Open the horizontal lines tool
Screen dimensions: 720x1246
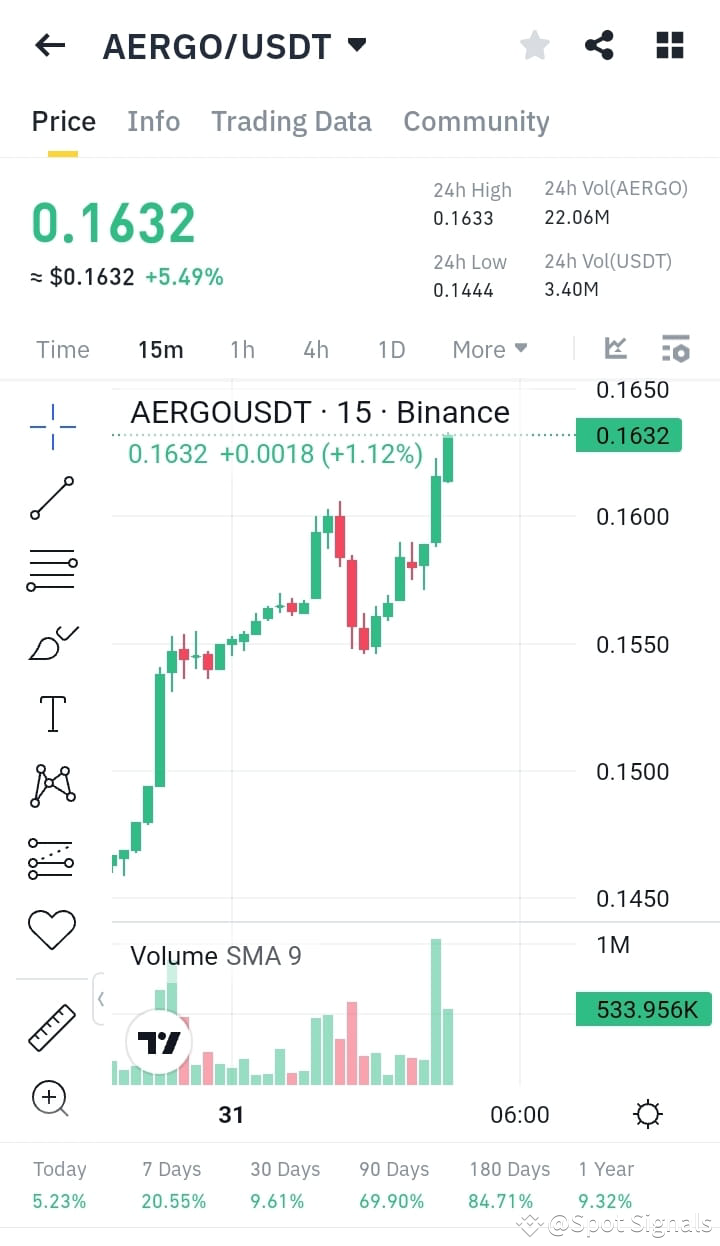[x=51, y=569]
